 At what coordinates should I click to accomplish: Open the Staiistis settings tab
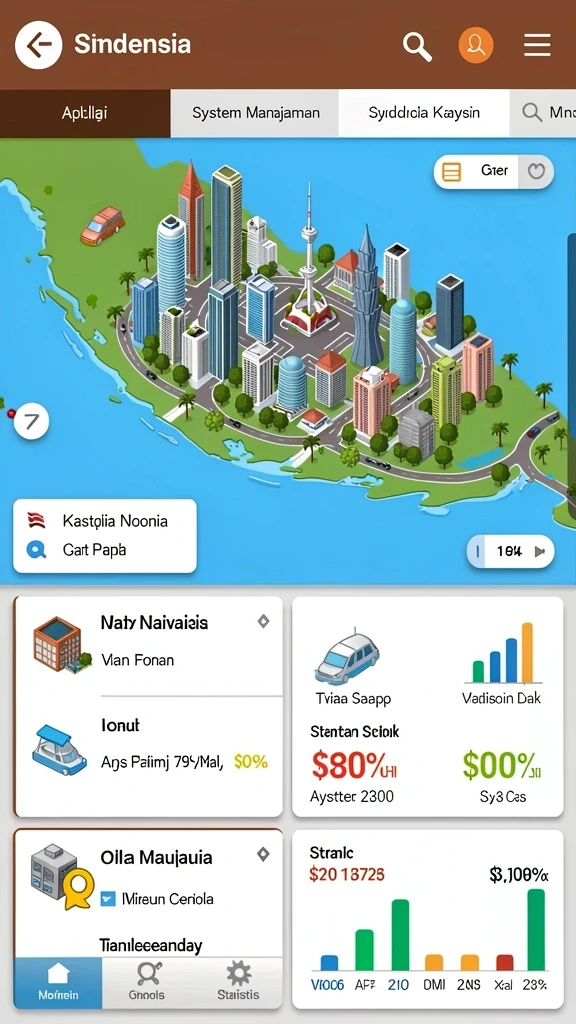[238, 983]
